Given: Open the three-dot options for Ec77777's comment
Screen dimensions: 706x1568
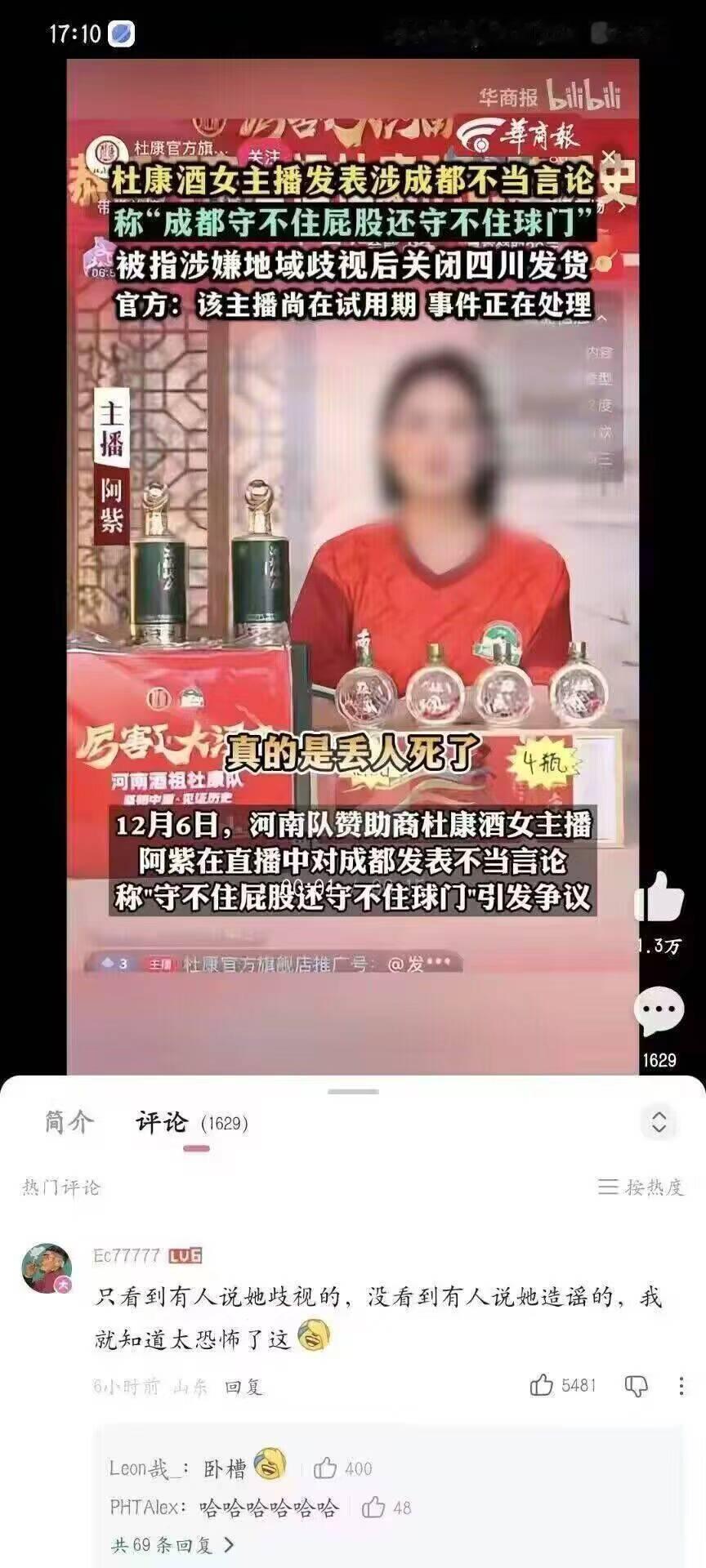Looking at the screenshot, I should [x=682, y=1386].
